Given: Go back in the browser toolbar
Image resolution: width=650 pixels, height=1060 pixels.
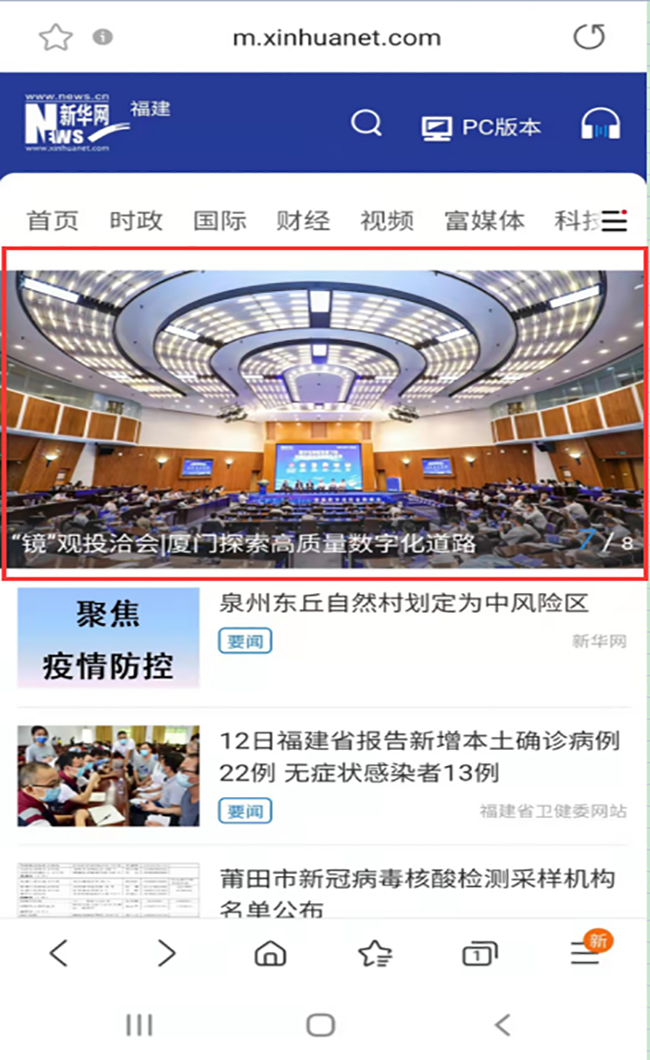Looking at the screenshot, I should click(59, 953).
